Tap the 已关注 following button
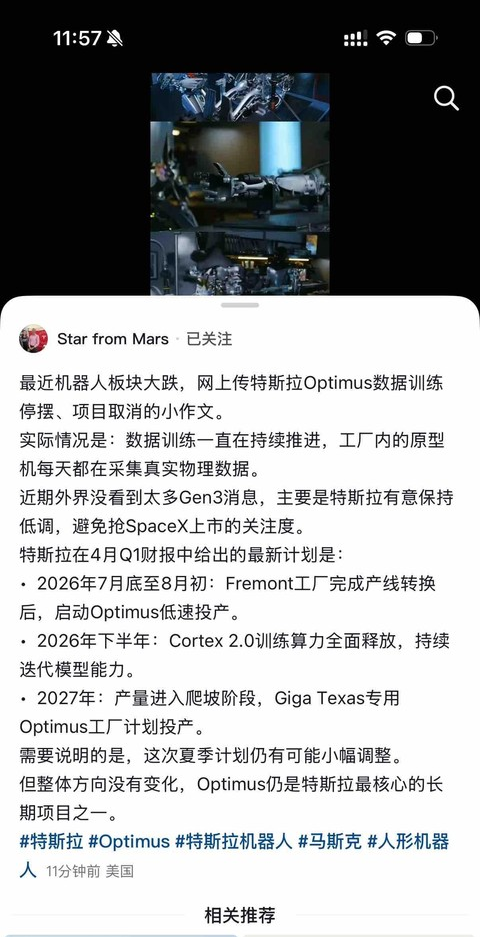Image resolution: width=484 pixels, height=937 pixels. coord(209,339)
